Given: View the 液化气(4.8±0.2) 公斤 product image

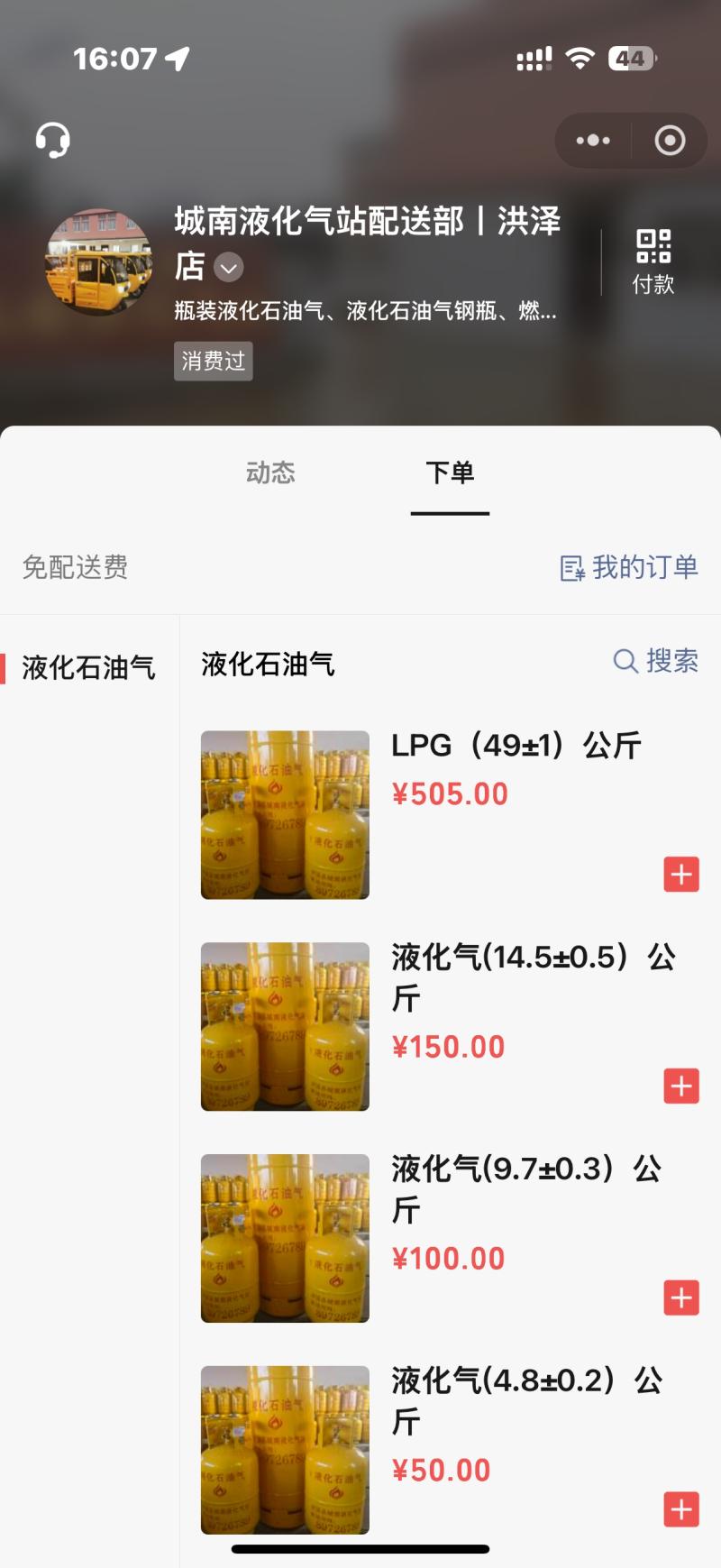Looking at the screenshot, I should coord(285,1450).
